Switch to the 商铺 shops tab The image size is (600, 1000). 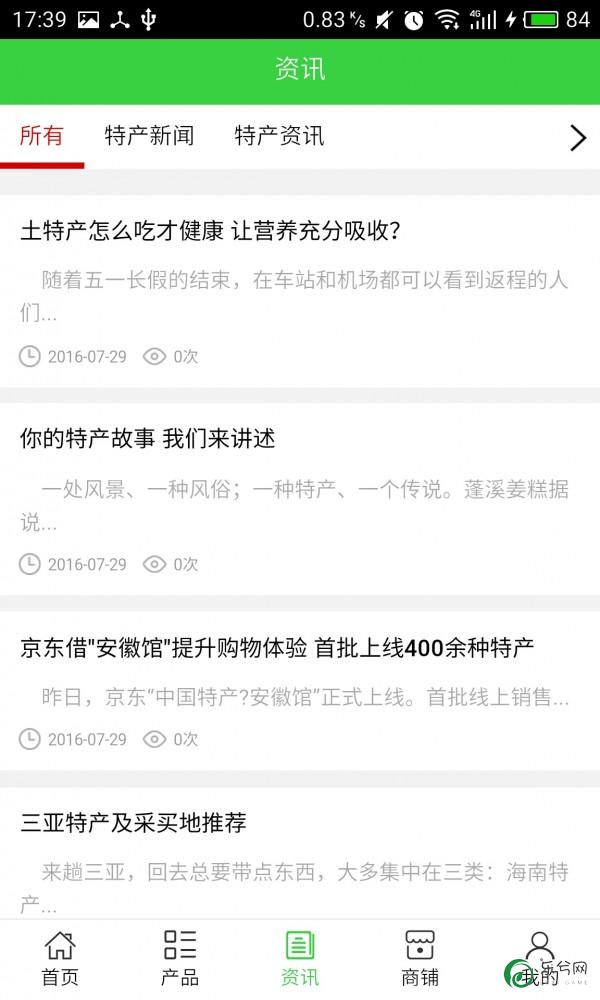420,959
